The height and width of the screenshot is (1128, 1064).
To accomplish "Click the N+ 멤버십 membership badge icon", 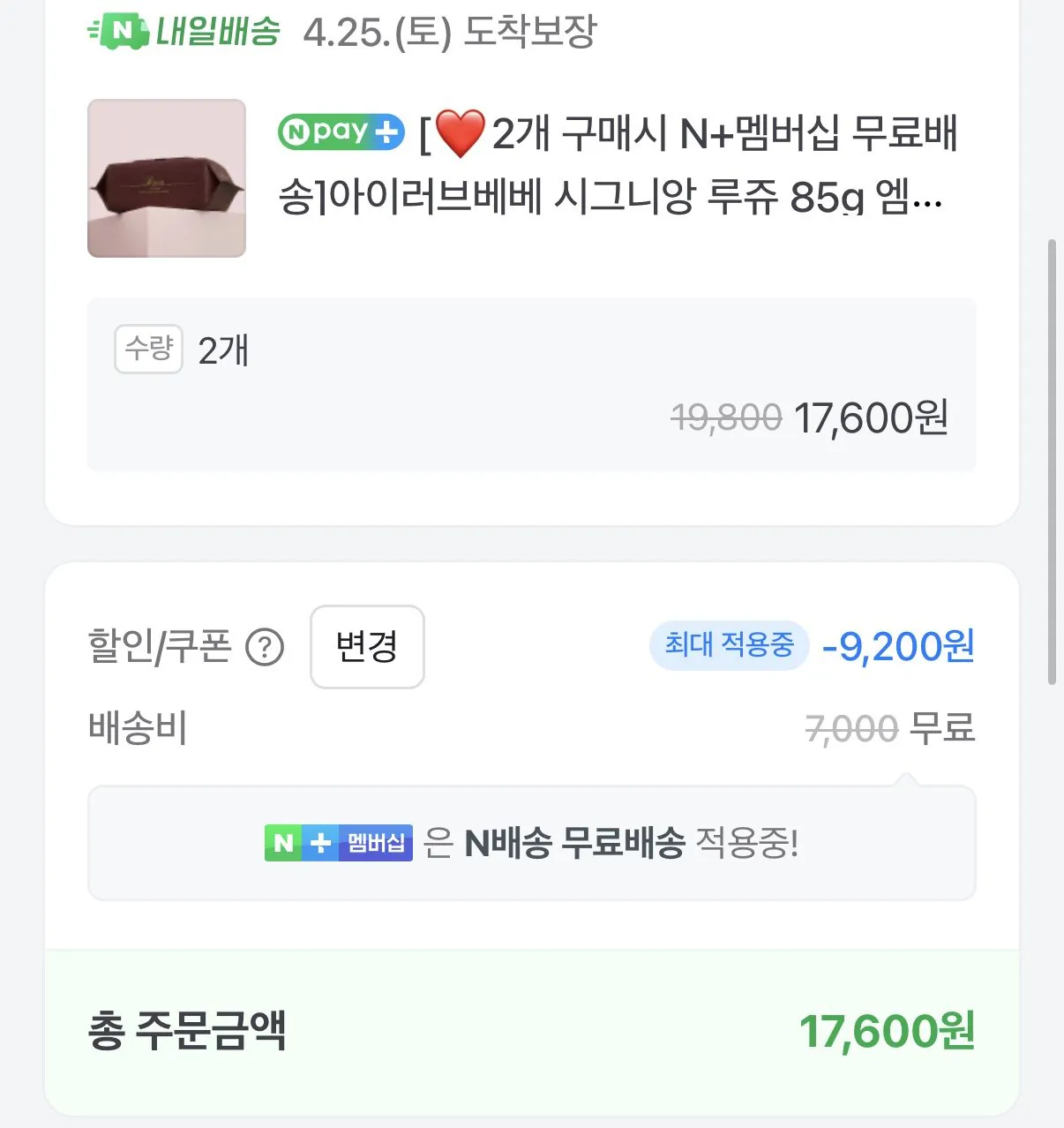I will [x=339, y=844].
